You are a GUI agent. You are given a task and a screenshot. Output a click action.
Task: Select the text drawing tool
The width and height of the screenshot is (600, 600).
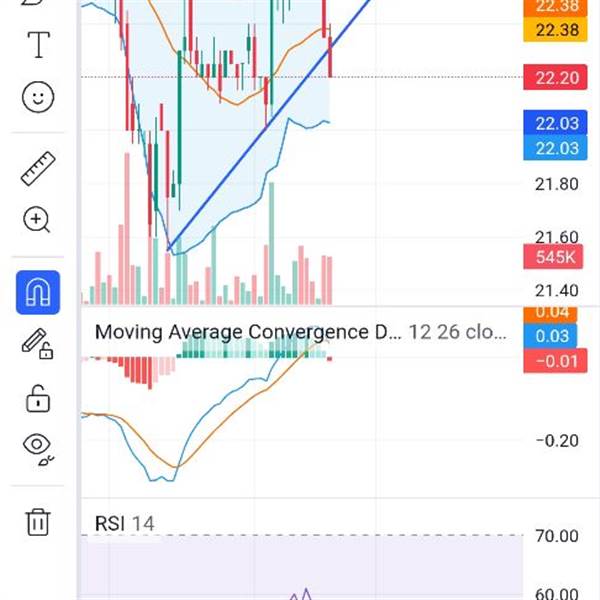coord(38,45)
